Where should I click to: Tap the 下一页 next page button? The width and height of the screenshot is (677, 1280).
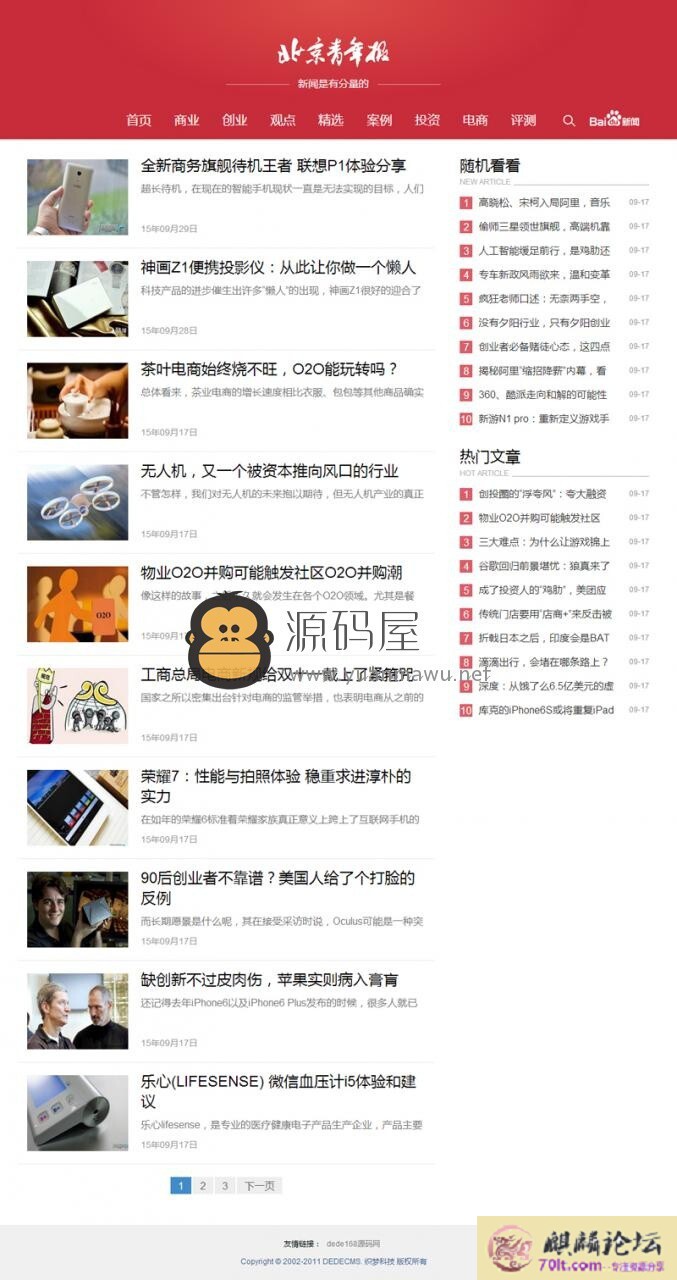pyautogui.click(x=259, y=1186)
